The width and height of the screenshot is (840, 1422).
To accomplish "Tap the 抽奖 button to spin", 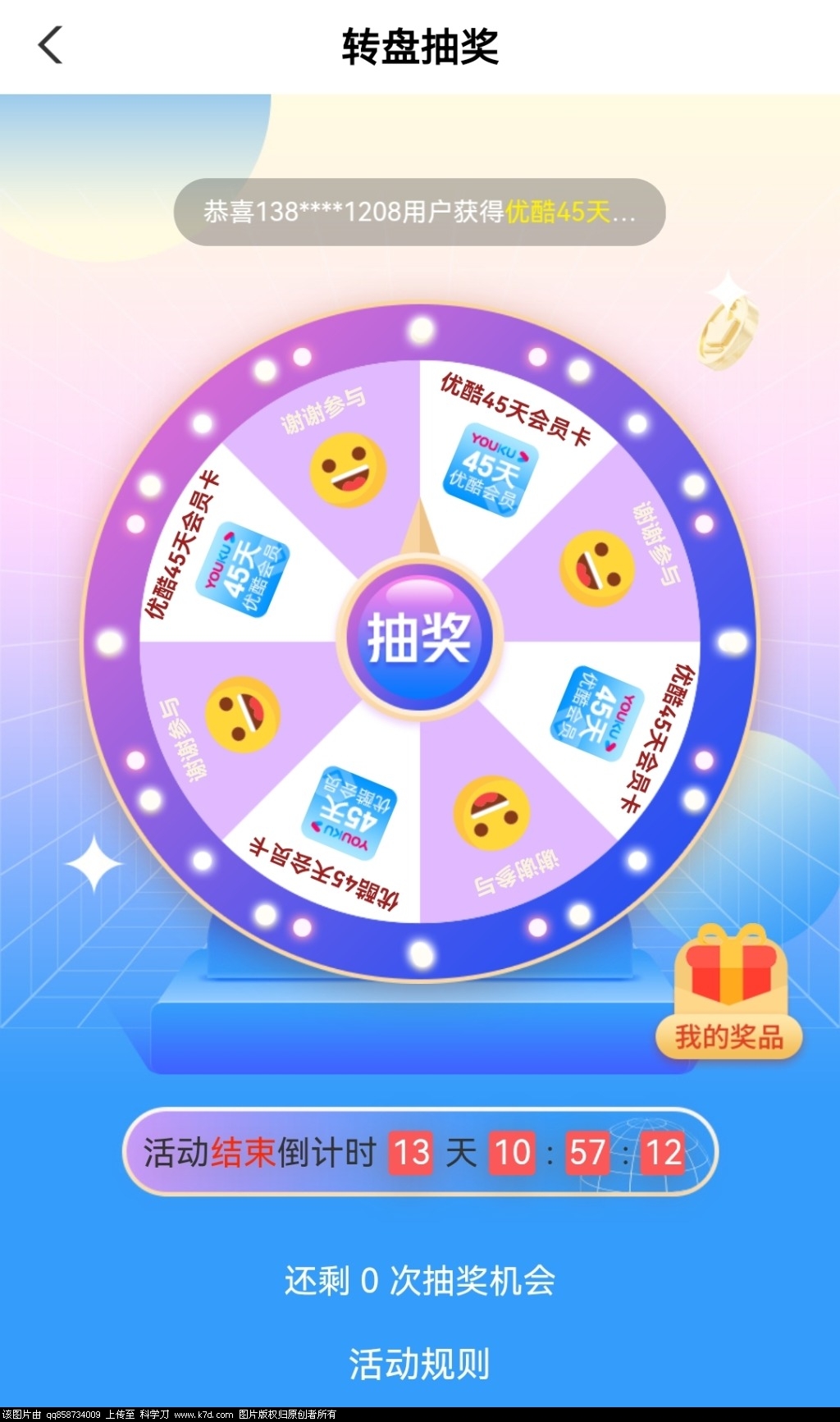I will pyautogui.click(x=419, y=638).
